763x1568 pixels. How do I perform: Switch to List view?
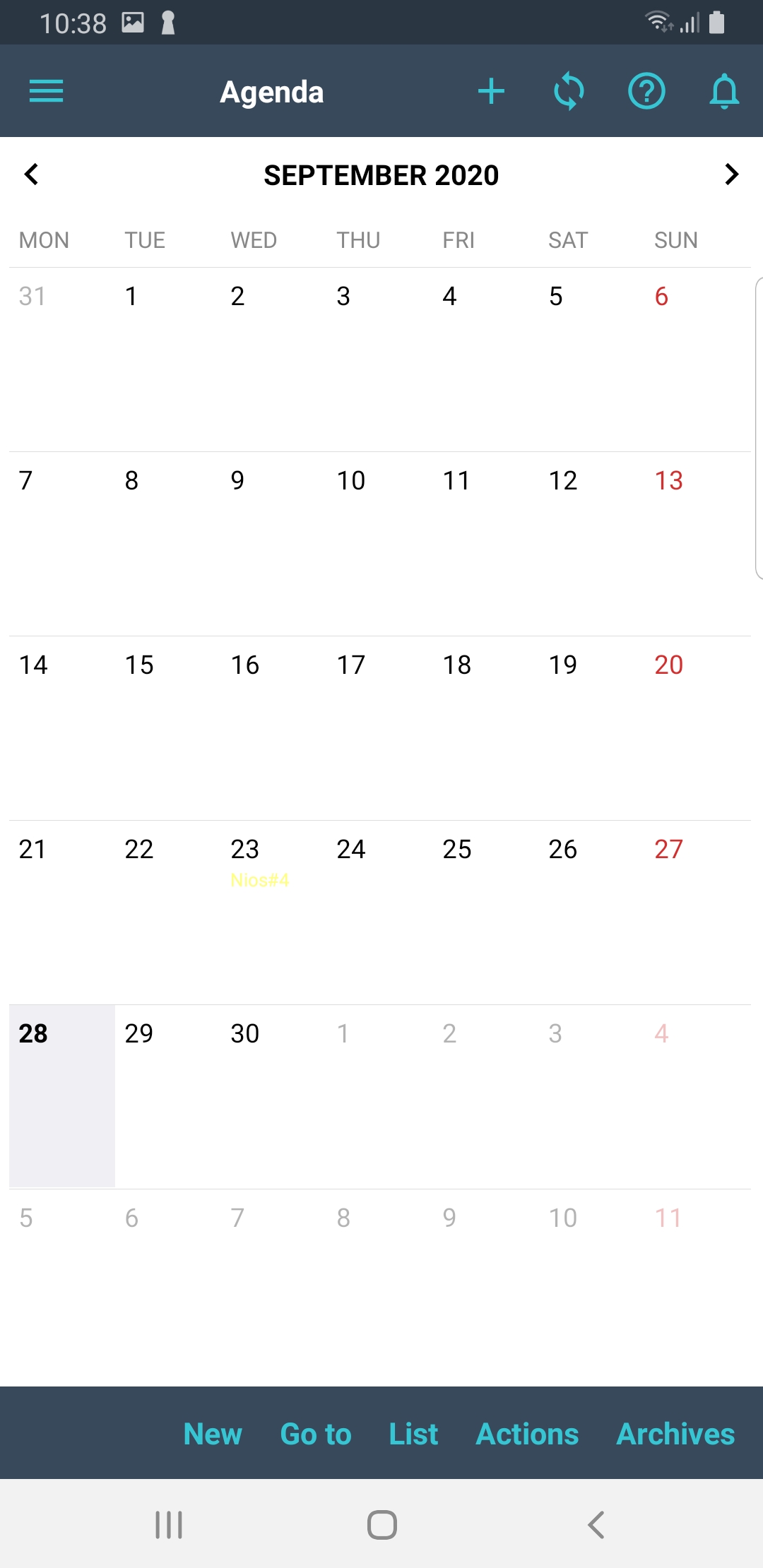[413, 1434]
